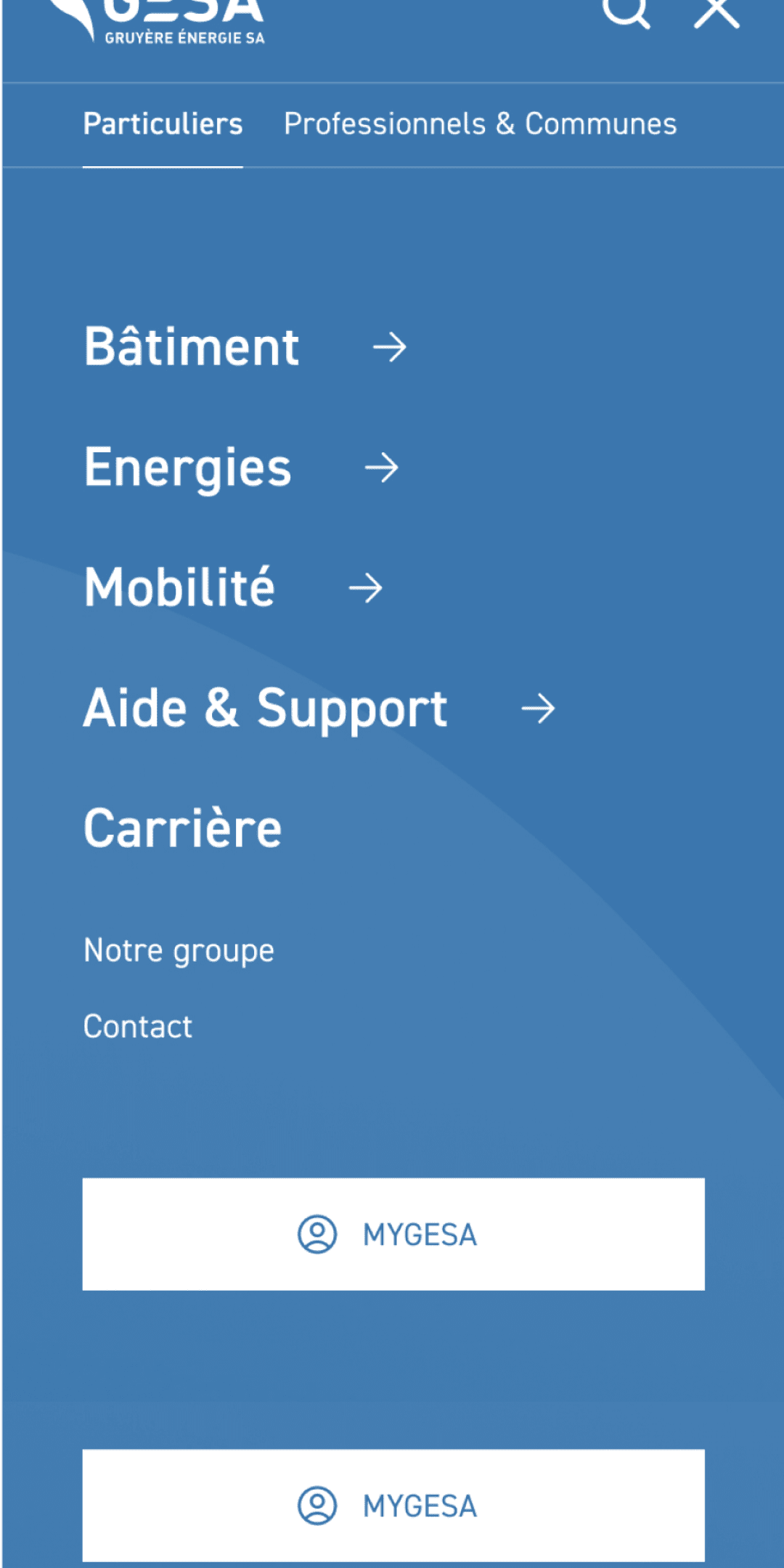Click the user icon in the lower MYGESA button
The image size is (784, 1568).
click(x=316, y=1506)
